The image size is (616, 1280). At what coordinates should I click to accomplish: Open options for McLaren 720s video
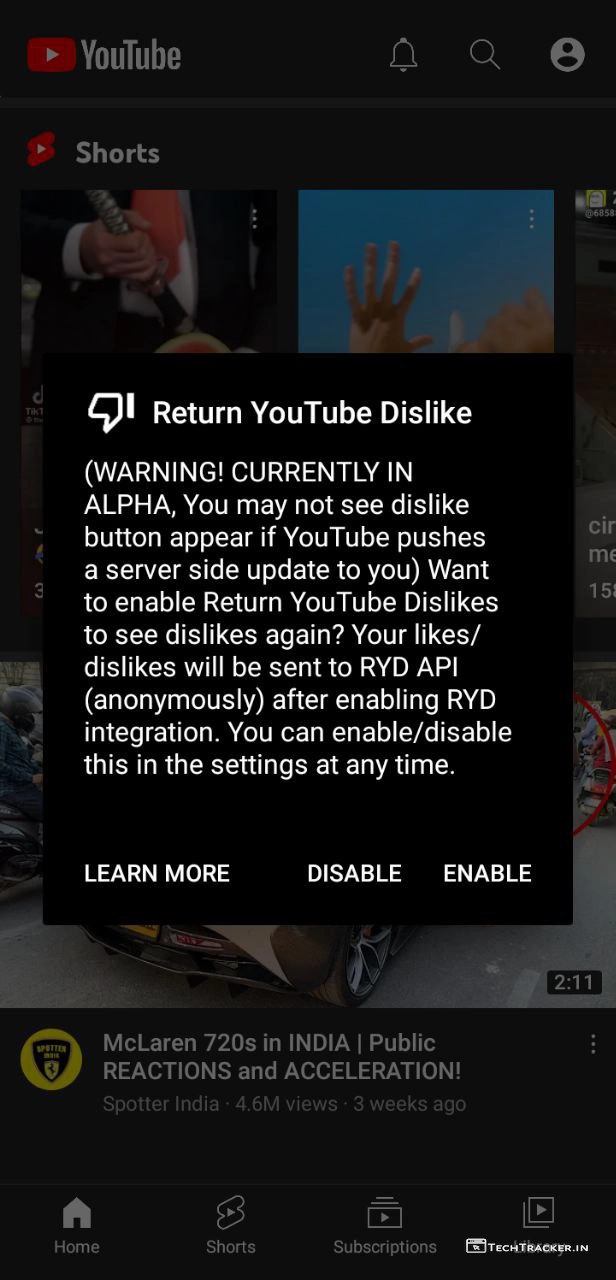(x=593, y=1044)
